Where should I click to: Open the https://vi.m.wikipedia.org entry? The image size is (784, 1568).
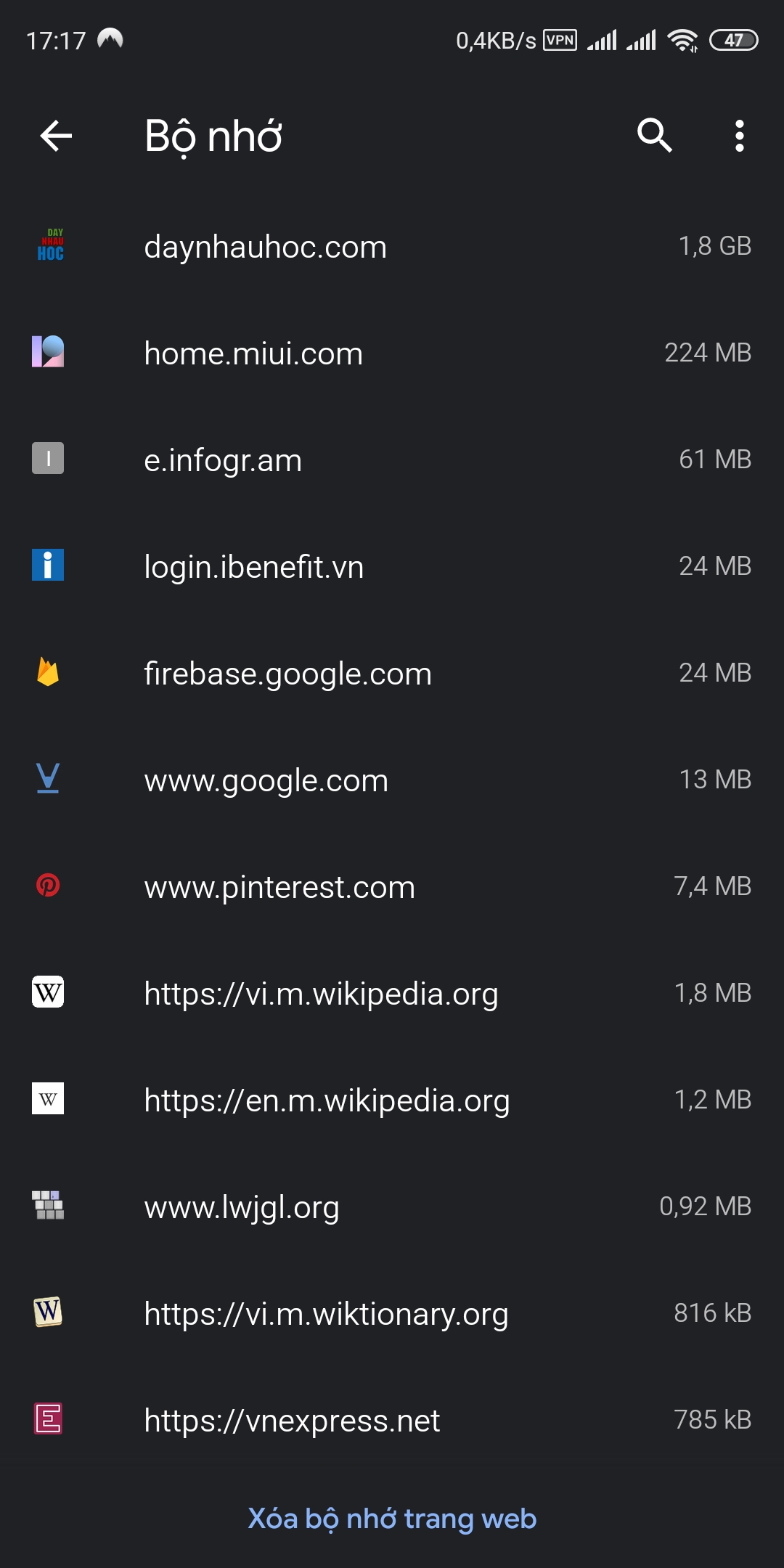[x=392, y=993]
